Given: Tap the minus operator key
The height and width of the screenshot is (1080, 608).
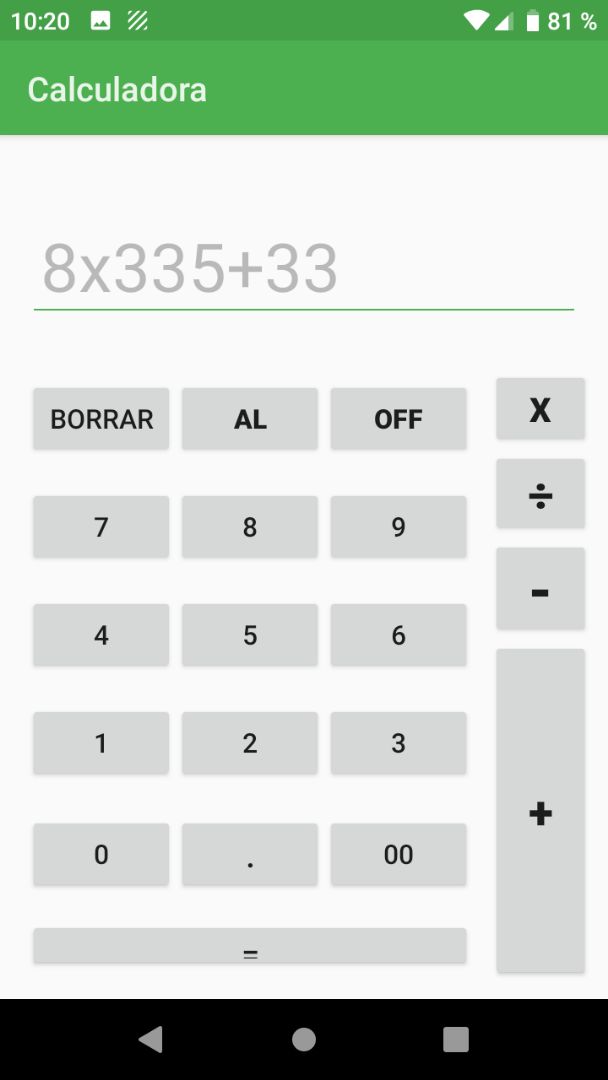Looking at the screenshot, I should tap(540, 589).
